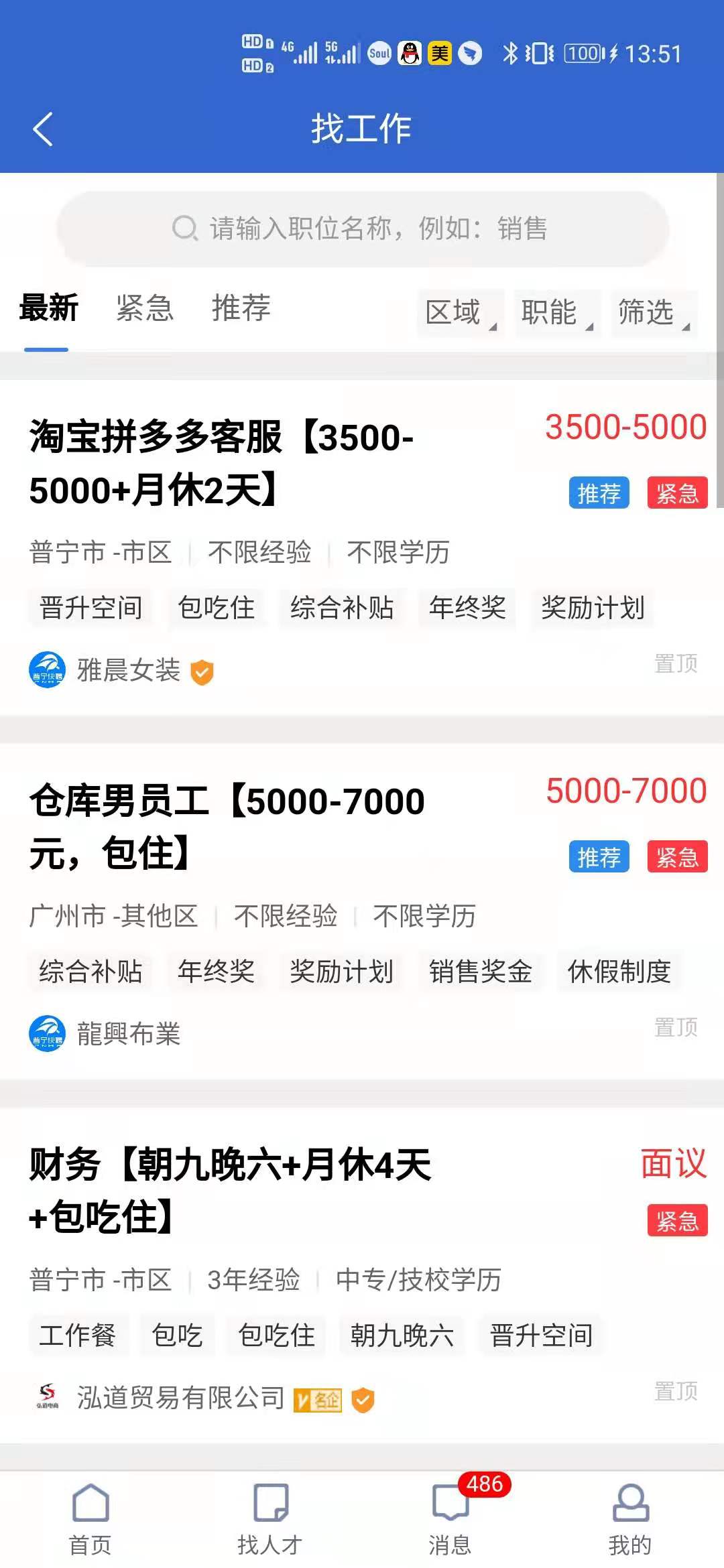Click the 包吃住 tag under the 财务 listing

coord(277,1335)
